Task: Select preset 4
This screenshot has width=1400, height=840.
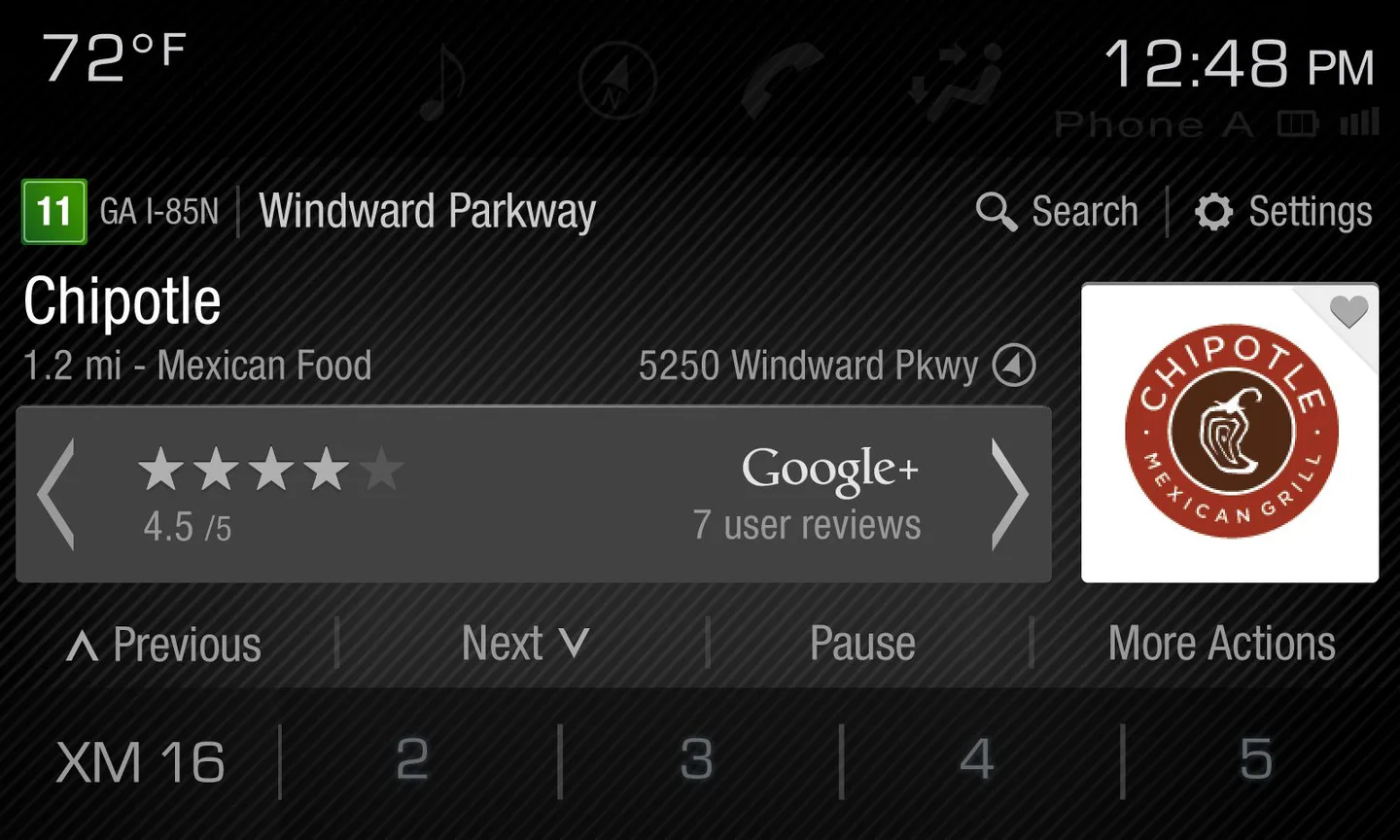Action: pos(977,759)
